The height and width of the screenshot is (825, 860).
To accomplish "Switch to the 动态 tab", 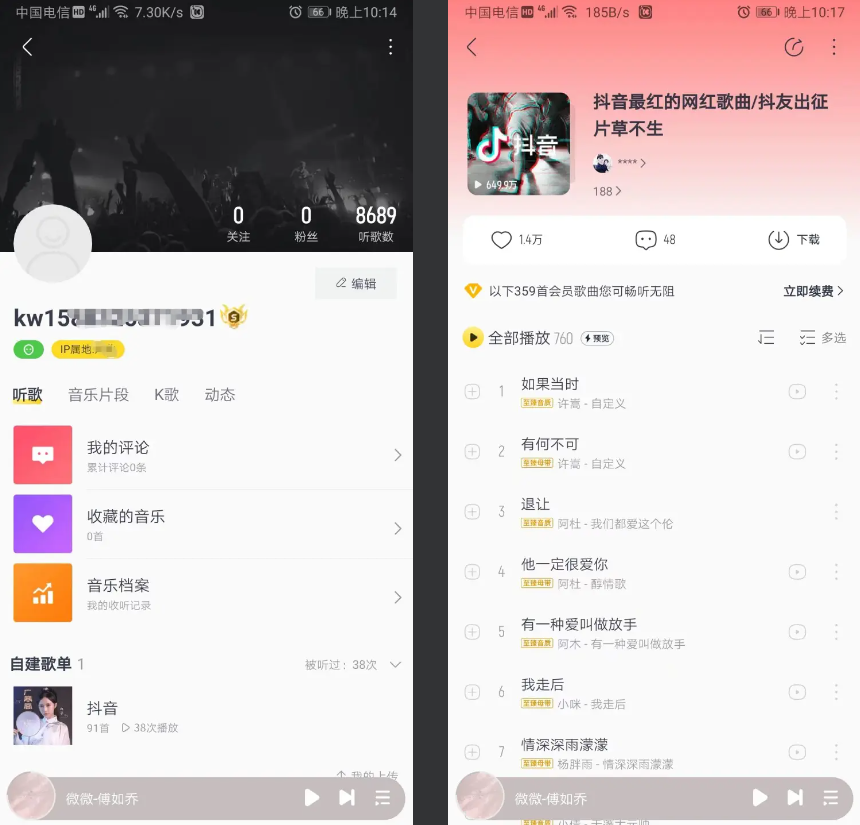I will (220, 395).
